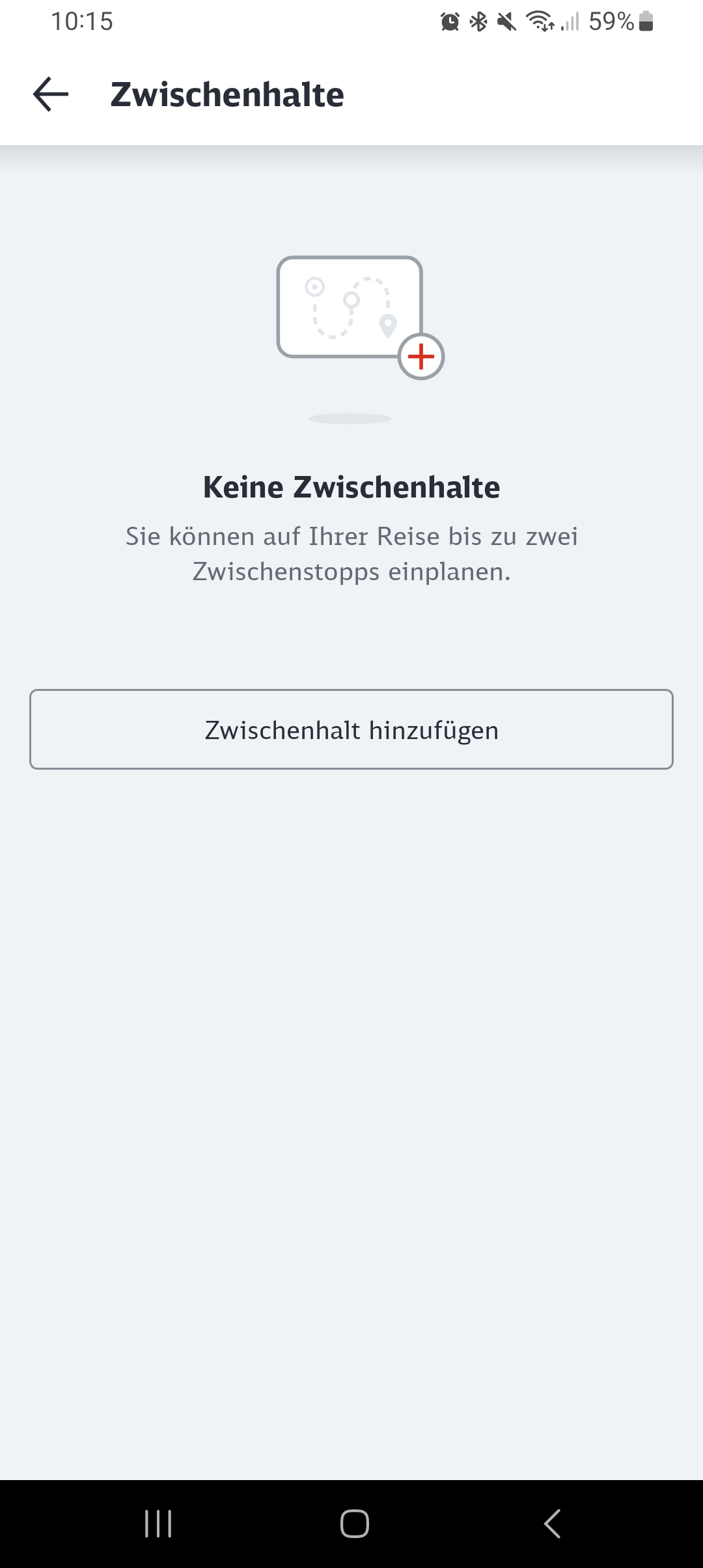Go back using the app bar arrow
This screenshot has height=1568, width=703.
pyautogui.click(x=51, y=94)
